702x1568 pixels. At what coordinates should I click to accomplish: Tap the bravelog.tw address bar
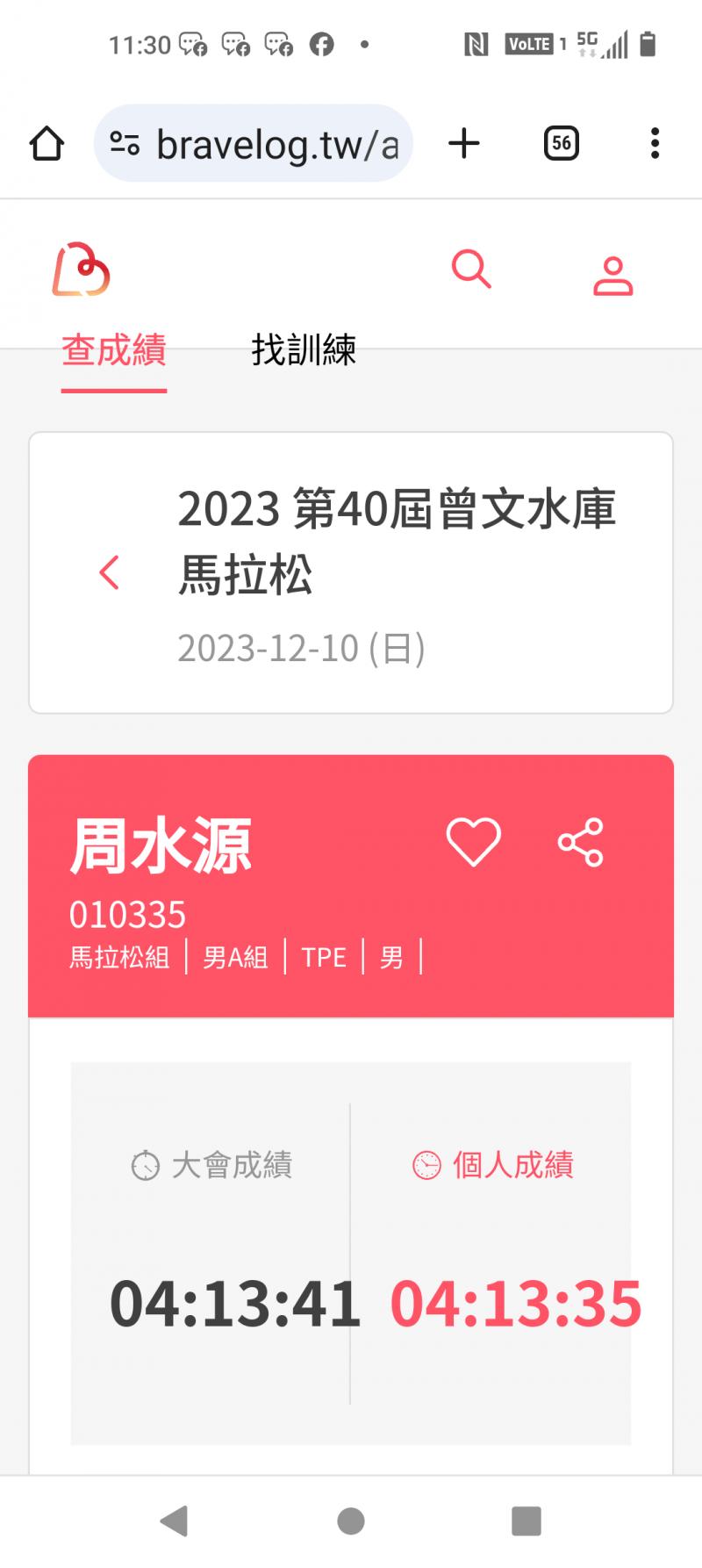pyautogui.click(x=253, y=144)
